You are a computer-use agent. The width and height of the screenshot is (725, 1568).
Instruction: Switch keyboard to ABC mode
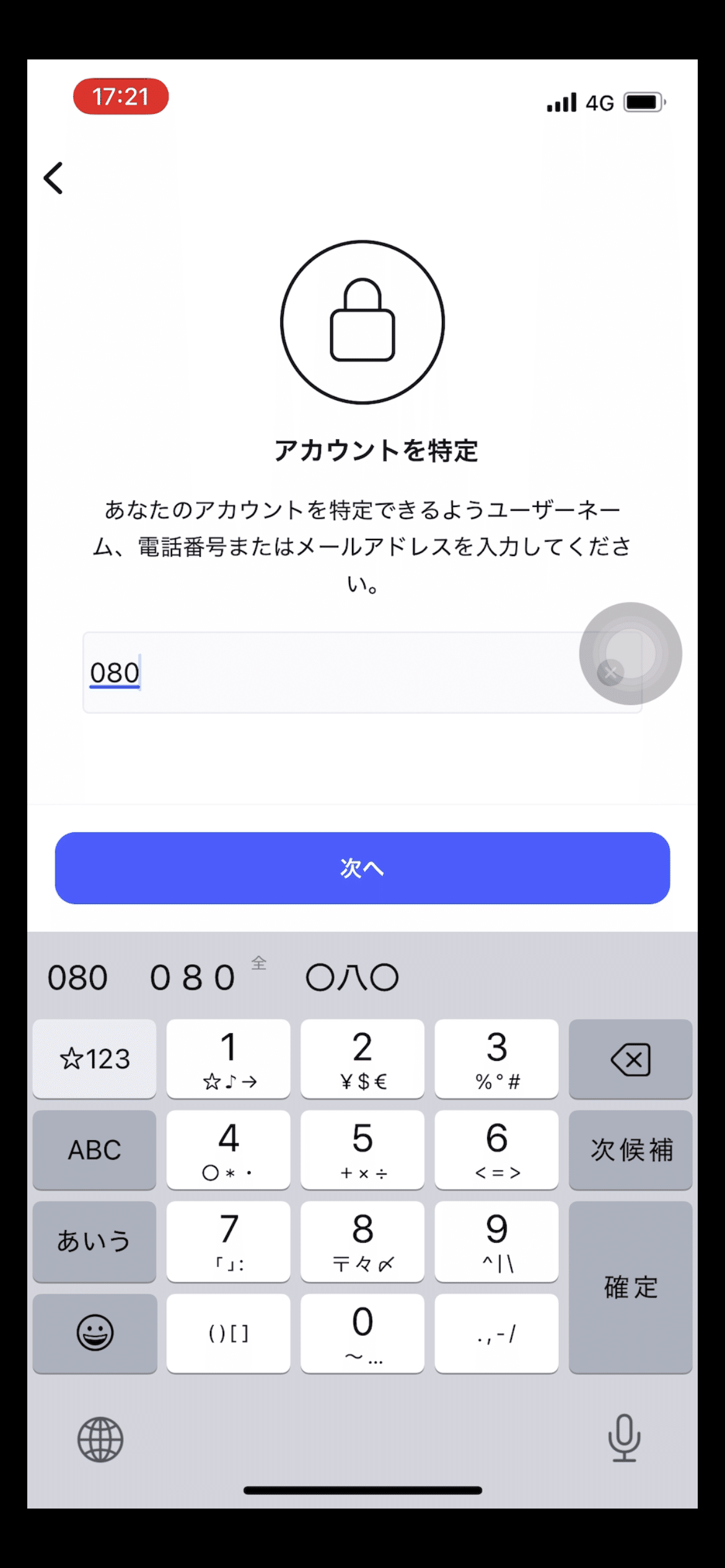click(94, 1150)
